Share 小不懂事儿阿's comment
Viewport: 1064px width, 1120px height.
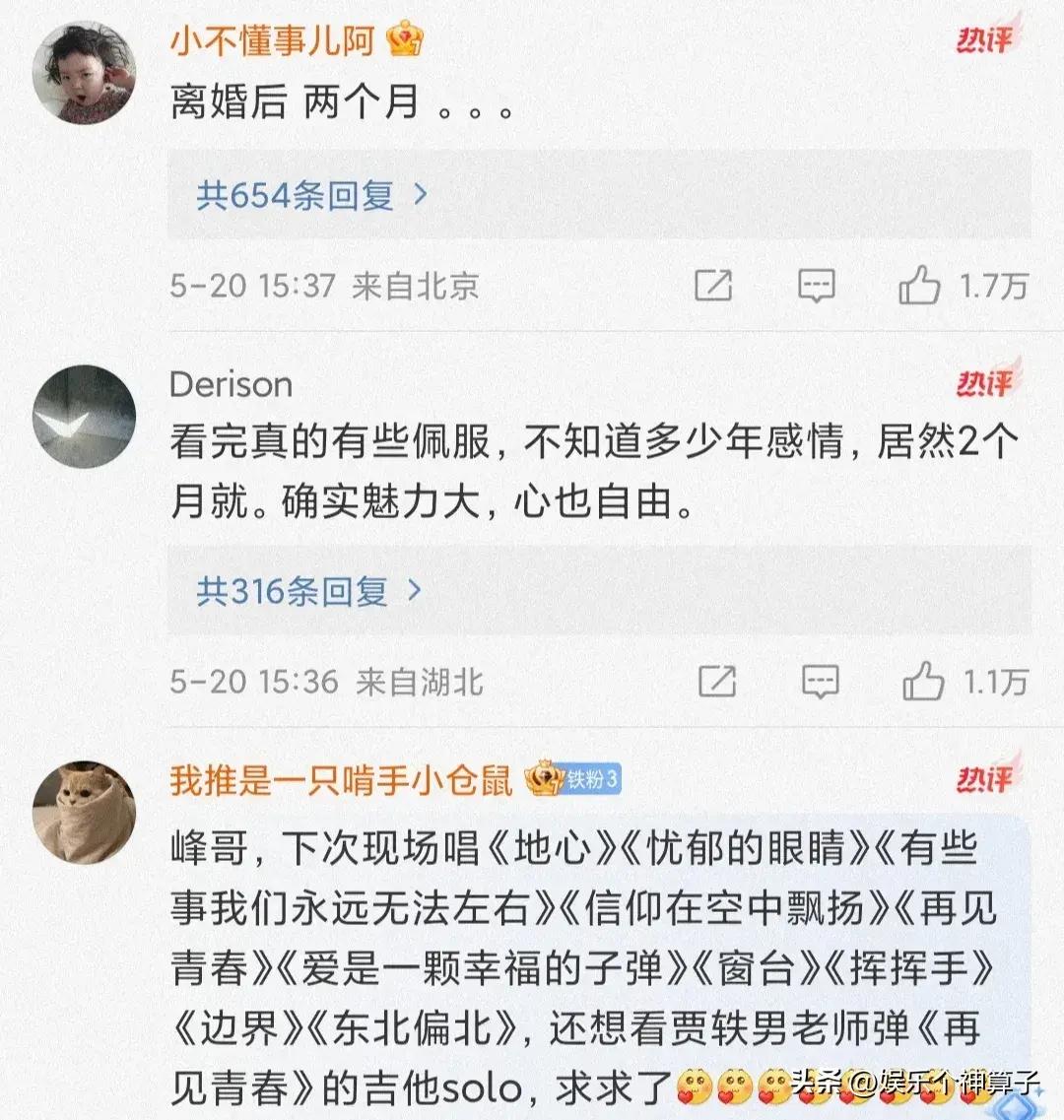pos(713,287)
